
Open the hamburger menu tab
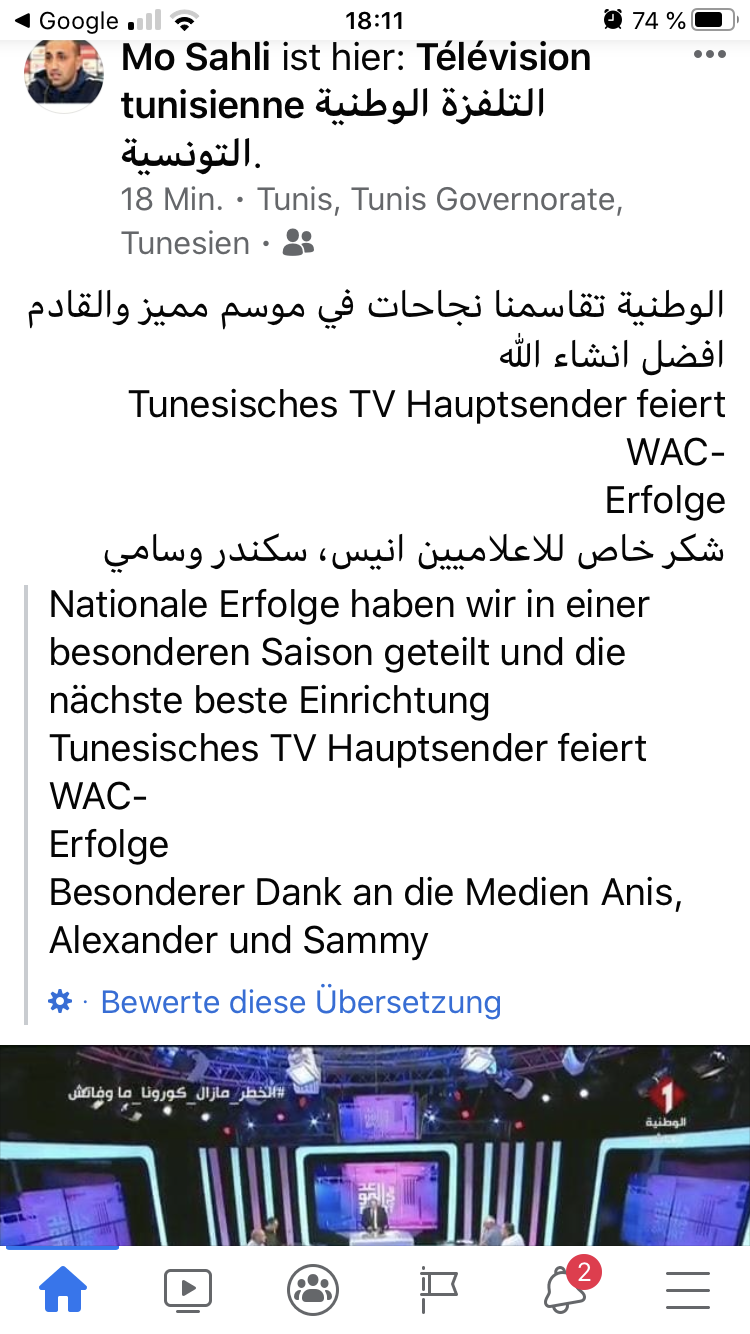[688, 1290]
